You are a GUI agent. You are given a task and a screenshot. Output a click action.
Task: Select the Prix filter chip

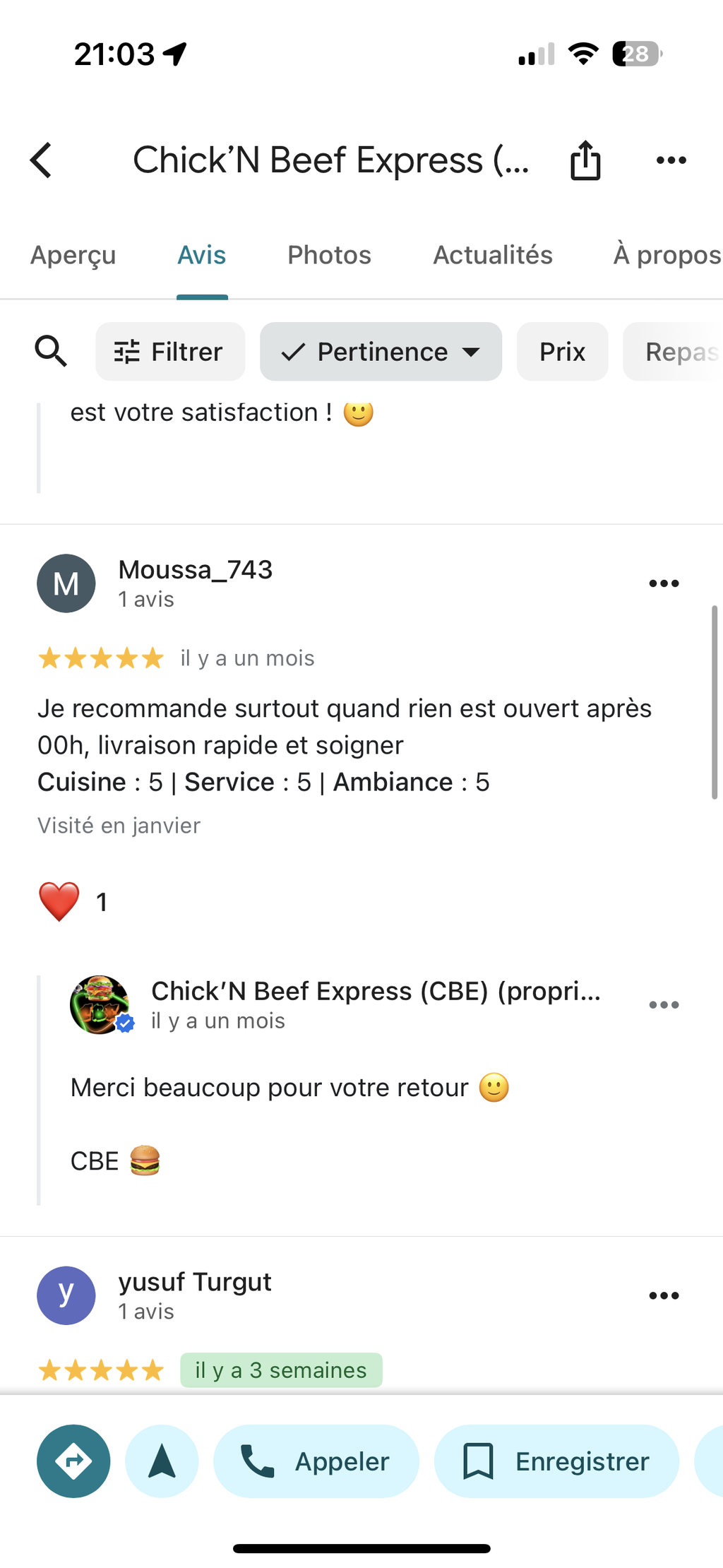pos(562,352)
